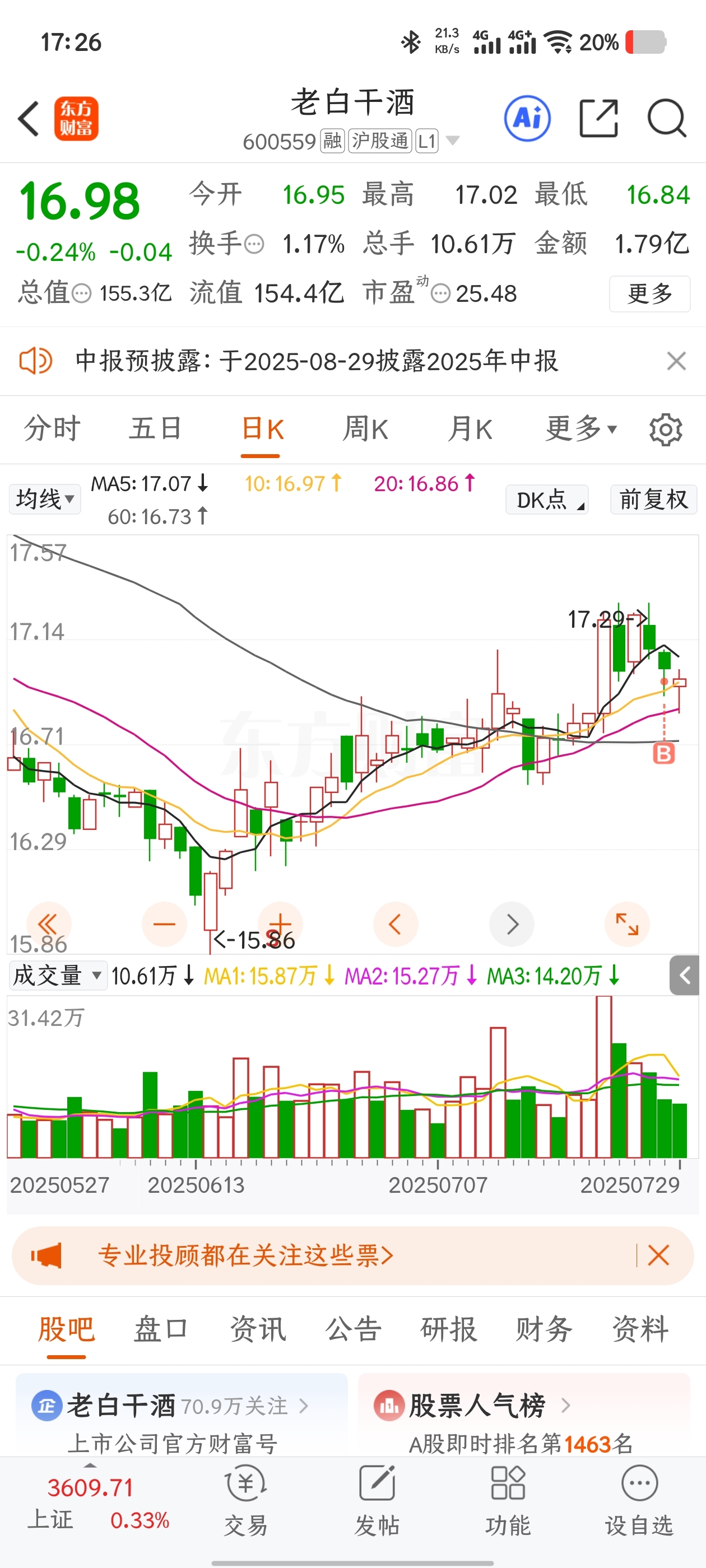The height and width of the screenshot is (1568, 706).
Task: Switch to the 公告 tab
Action: (352, 1329)
